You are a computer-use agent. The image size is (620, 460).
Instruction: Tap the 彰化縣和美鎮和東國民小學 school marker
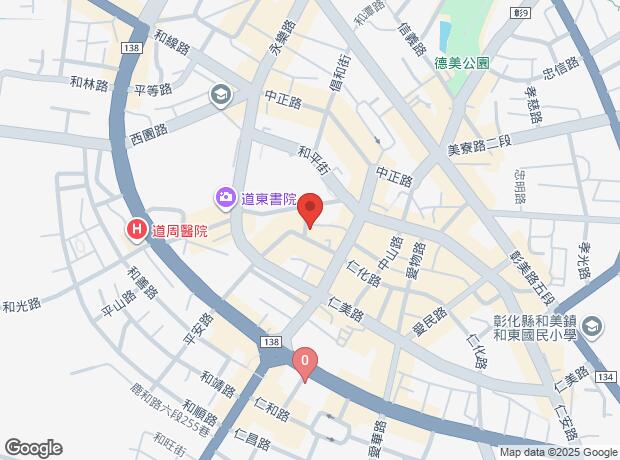coord(592,327)
